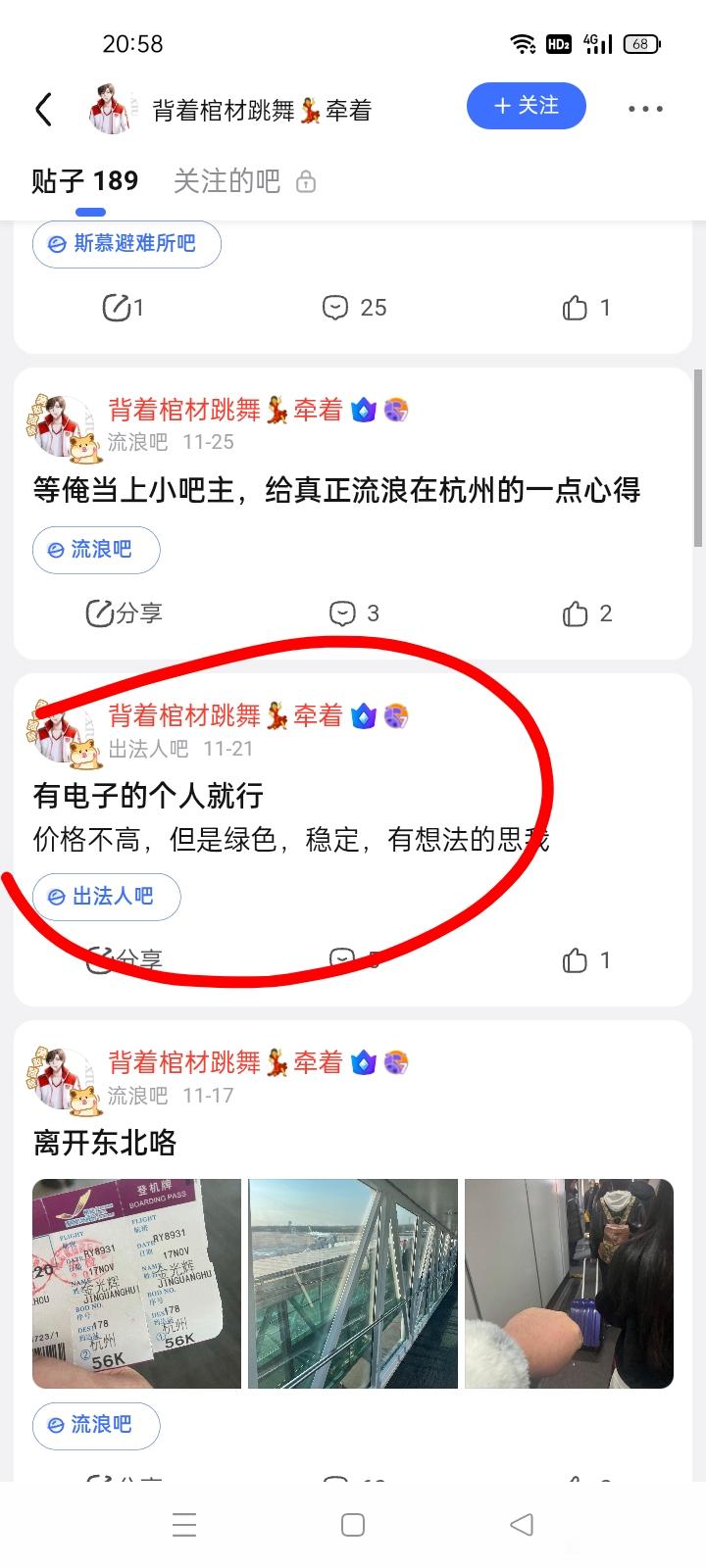The width and height of the screenshot is (706, 1568).
Task: Open the post 有电子的个人就行
Action: pyautogui.click(x=149, y=795)
